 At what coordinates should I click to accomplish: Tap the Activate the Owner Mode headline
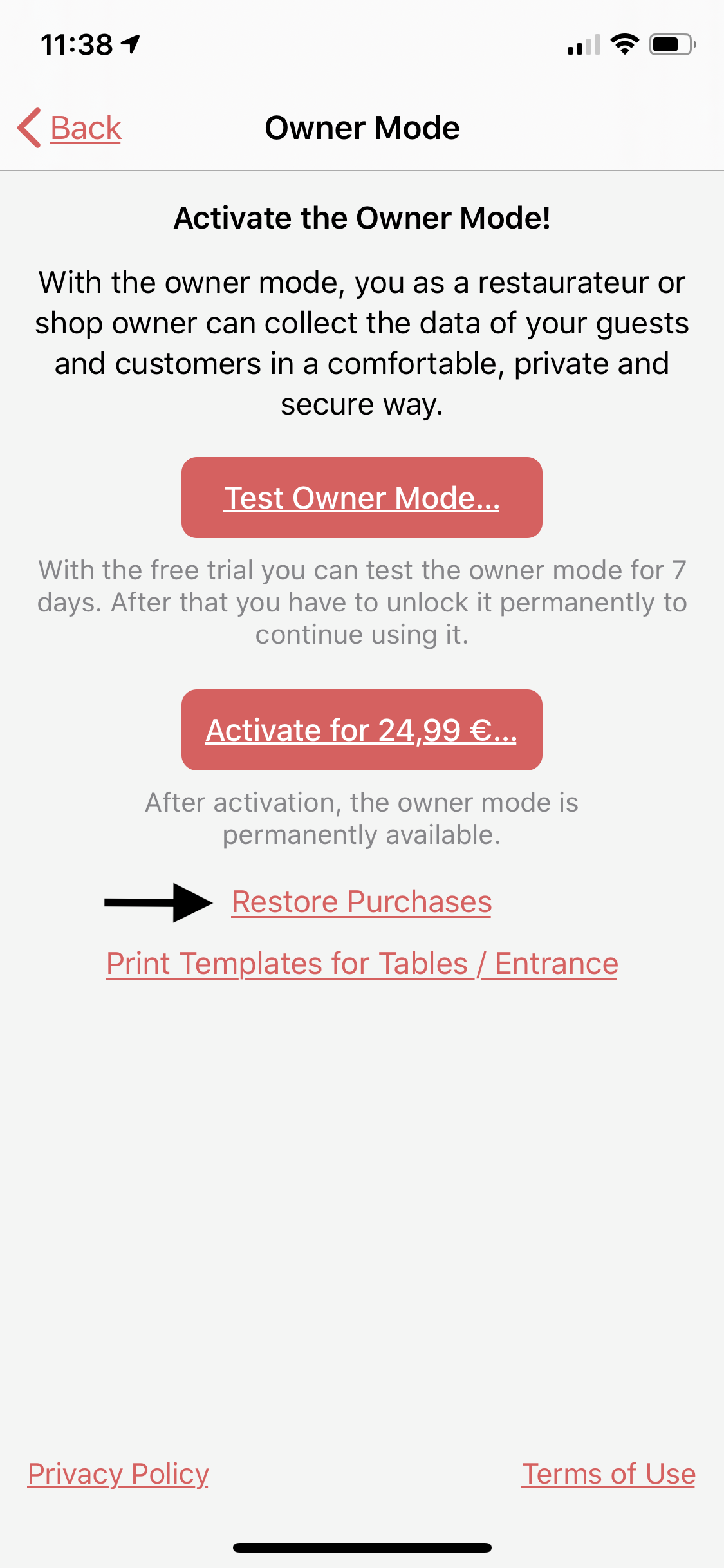[362, 218]
